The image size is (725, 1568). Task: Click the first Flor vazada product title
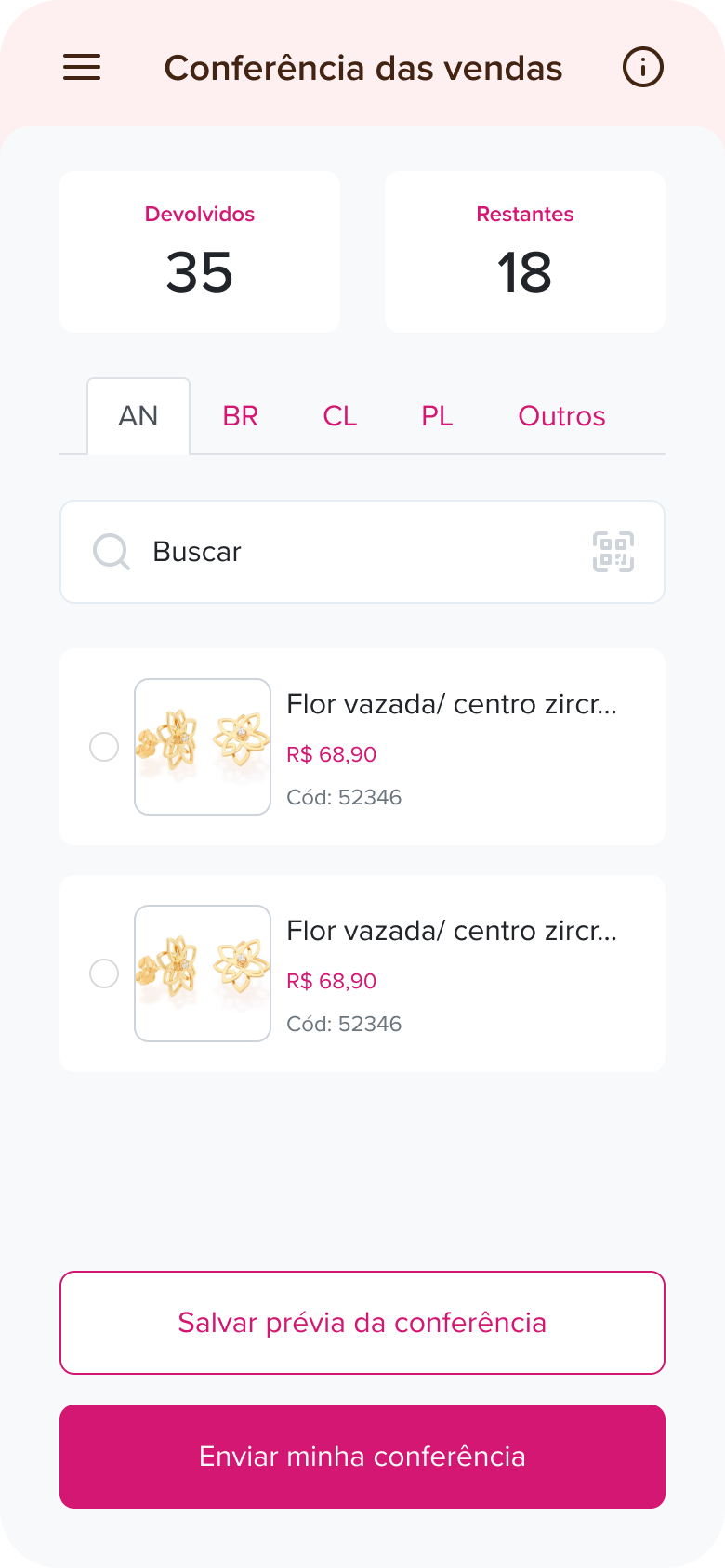tap(454, 704)
